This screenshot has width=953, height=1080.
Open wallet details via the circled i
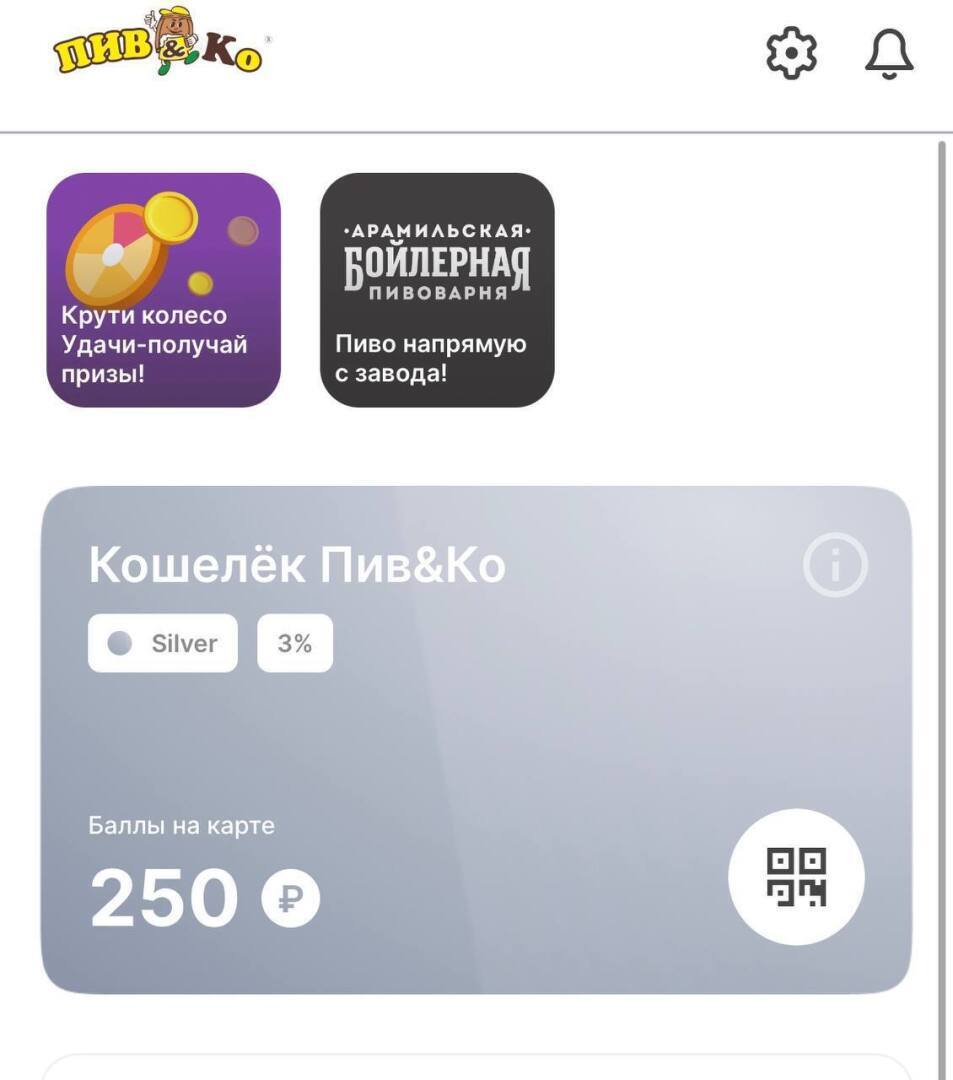836,566
